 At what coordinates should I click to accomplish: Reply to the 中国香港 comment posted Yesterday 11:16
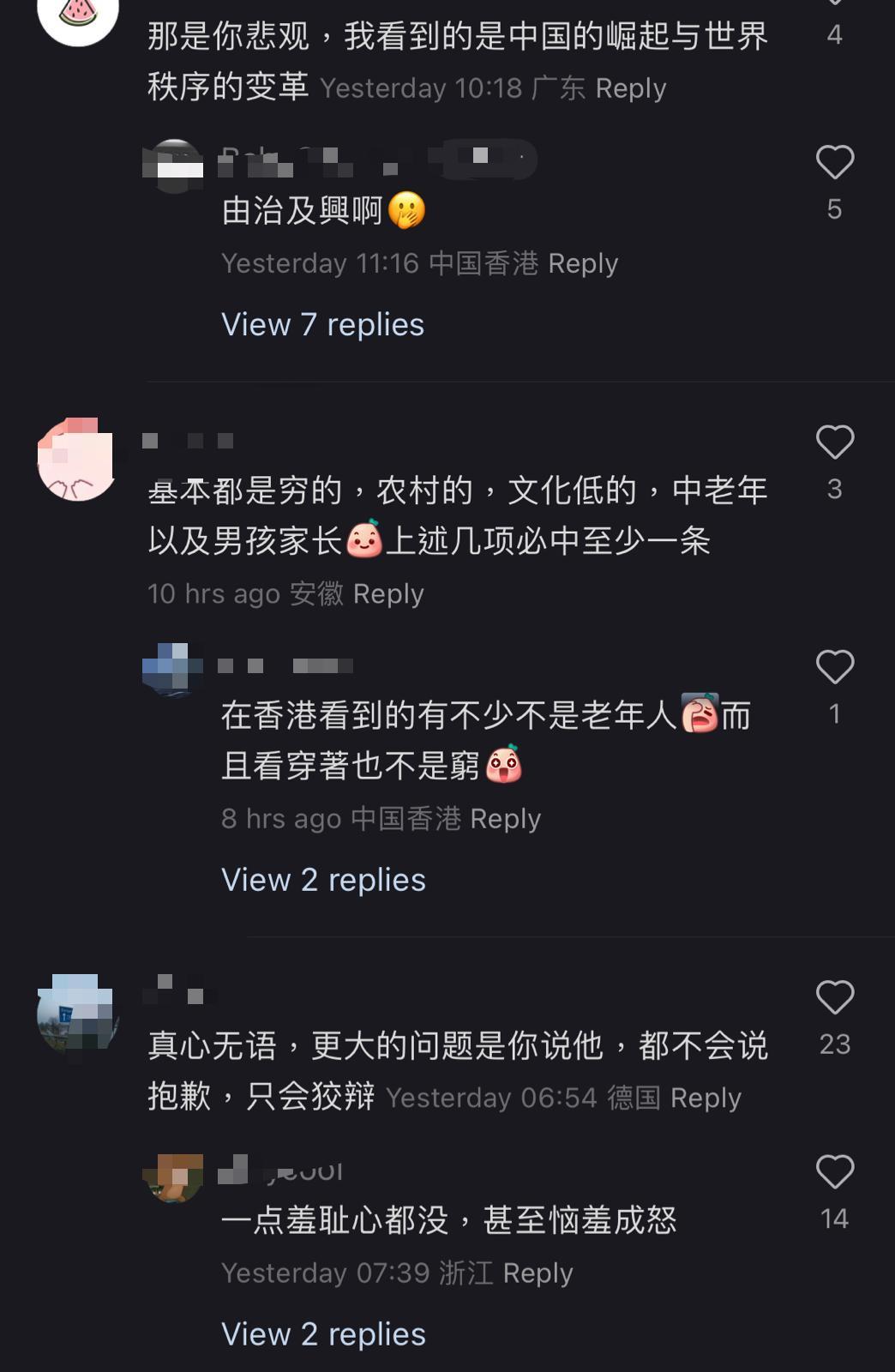(583, 263)
